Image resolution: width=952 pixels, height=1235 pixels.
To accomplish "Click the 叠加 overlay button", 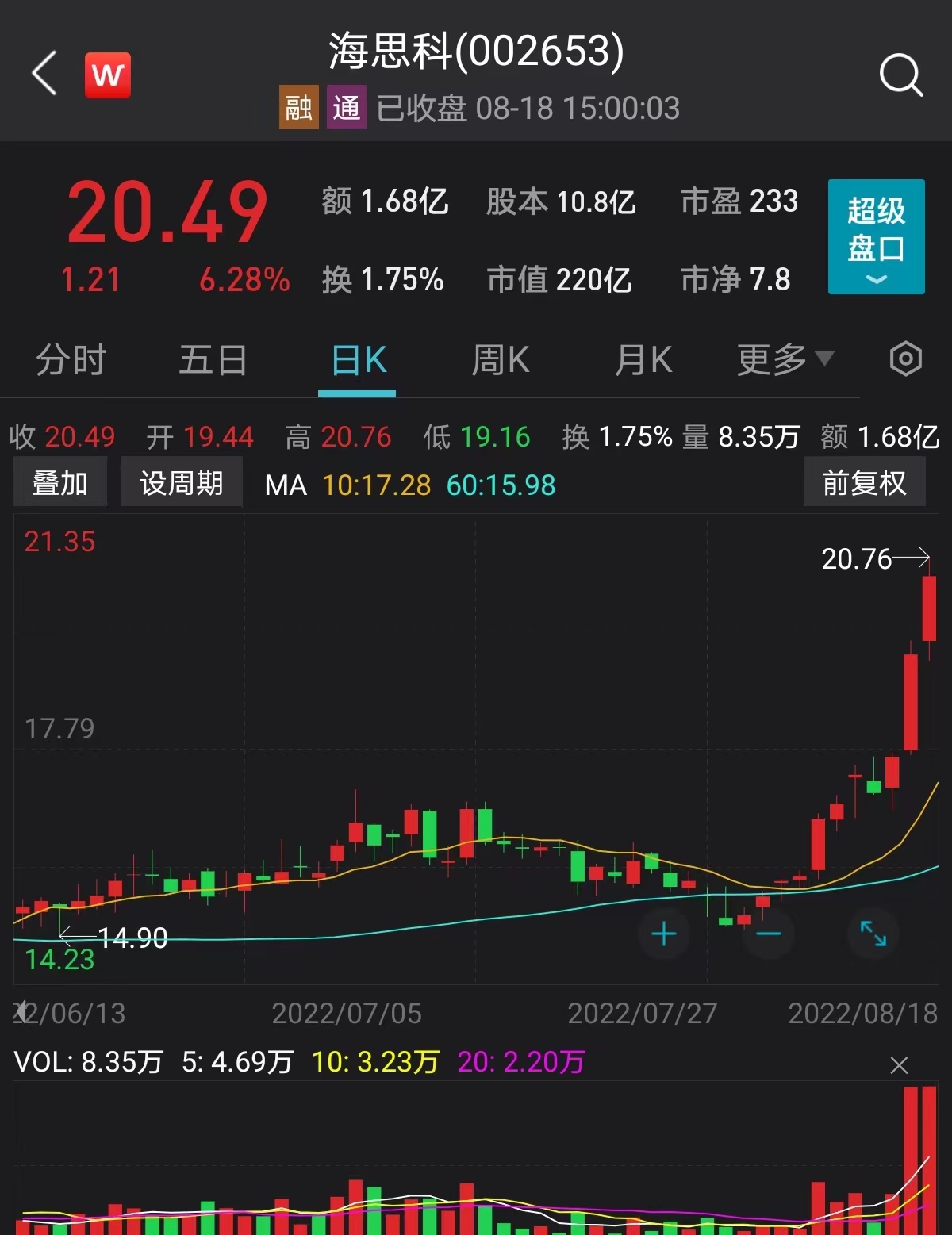I will point(59,481).
